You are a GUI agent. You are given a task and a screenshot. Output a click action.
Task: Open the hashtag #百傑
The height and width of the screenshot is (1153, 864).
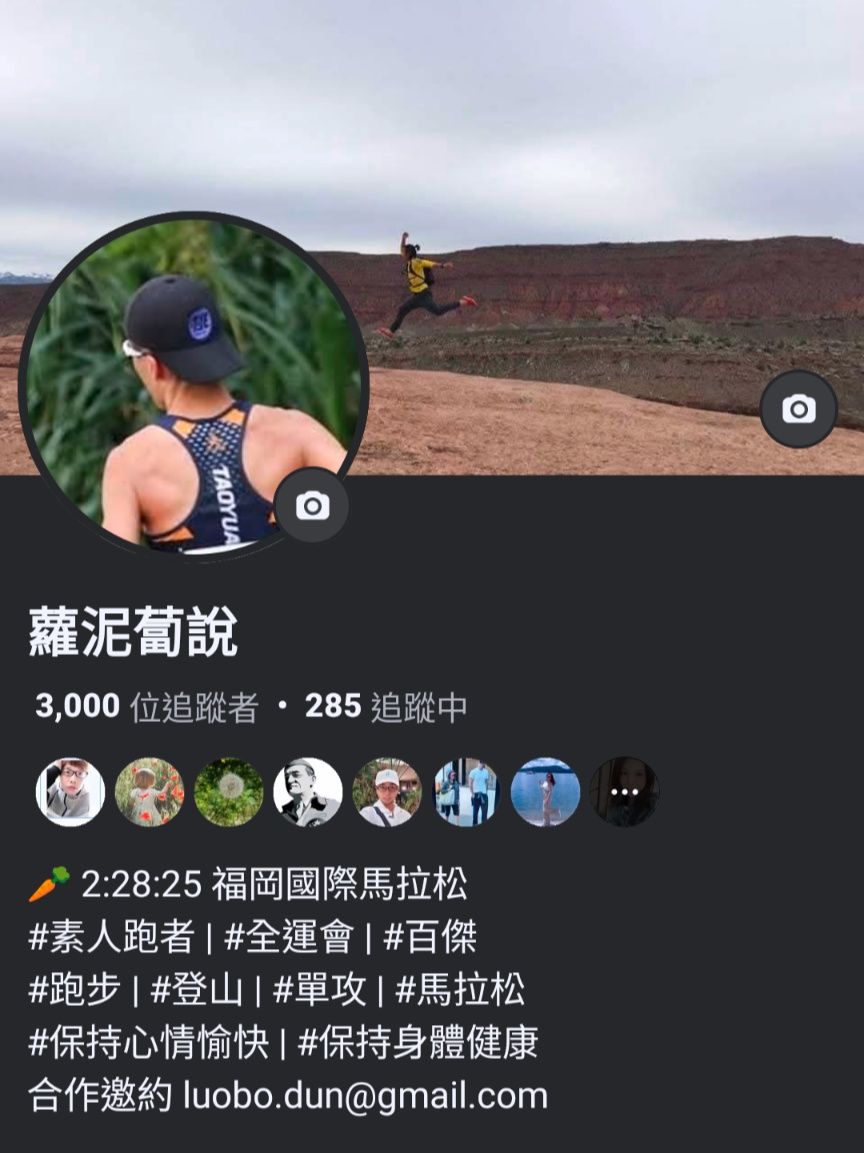click(x=430, y=937)
